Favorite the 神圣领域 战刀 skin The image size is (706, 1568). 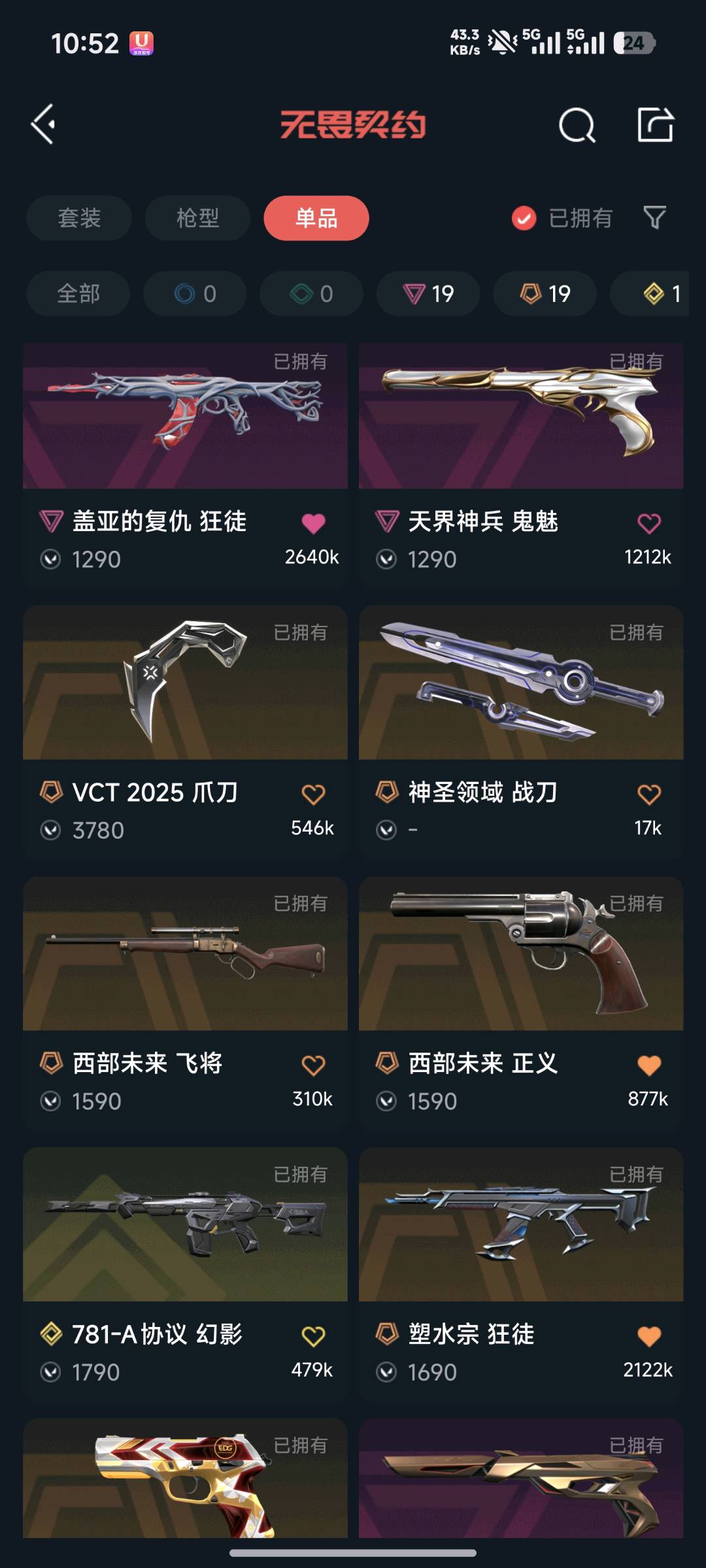pyautogui.click(x=648, y=794)
